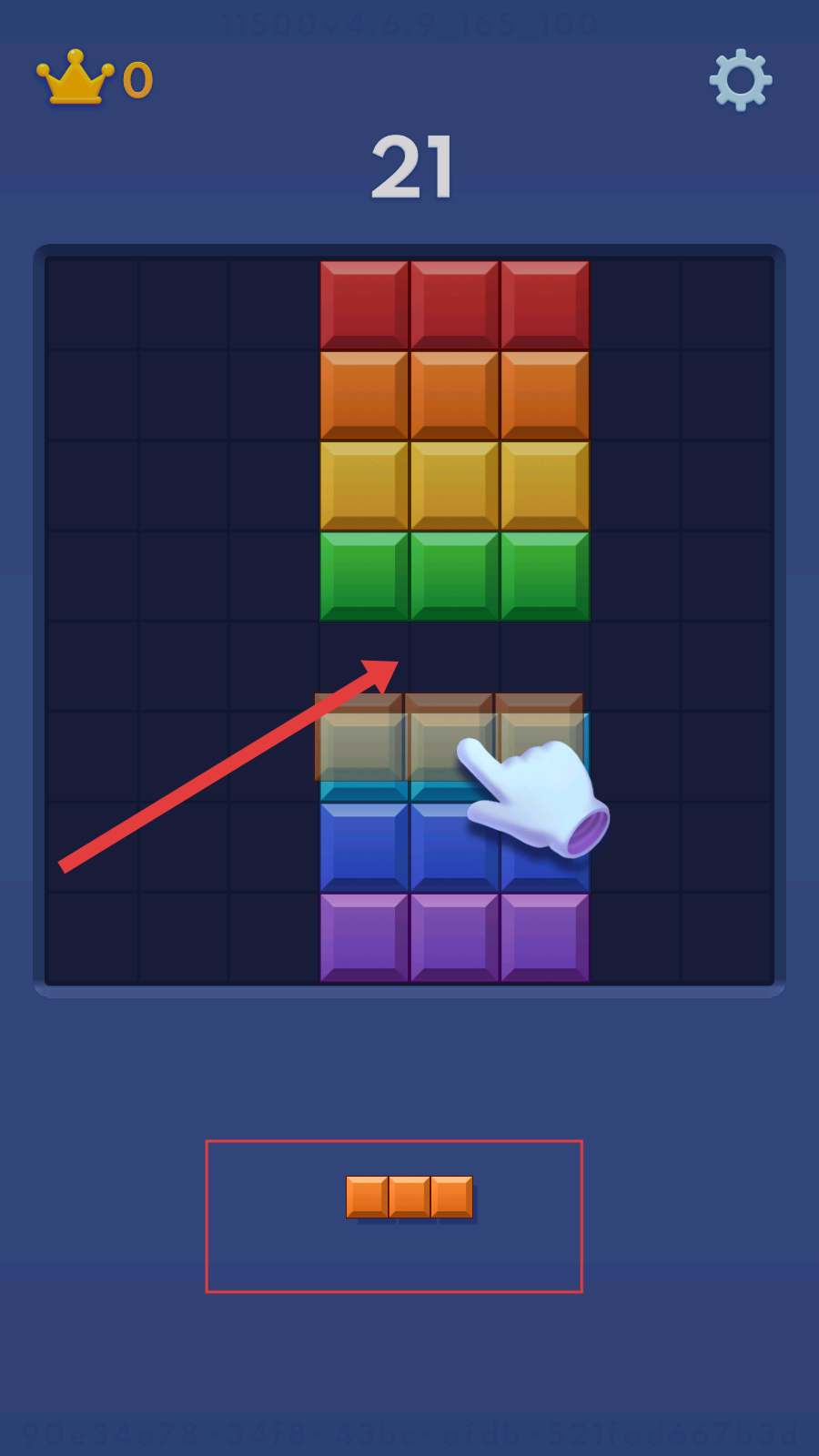Open the settings gear
819x1456 pixels.
pyautogui.click(x=741, y=80)
